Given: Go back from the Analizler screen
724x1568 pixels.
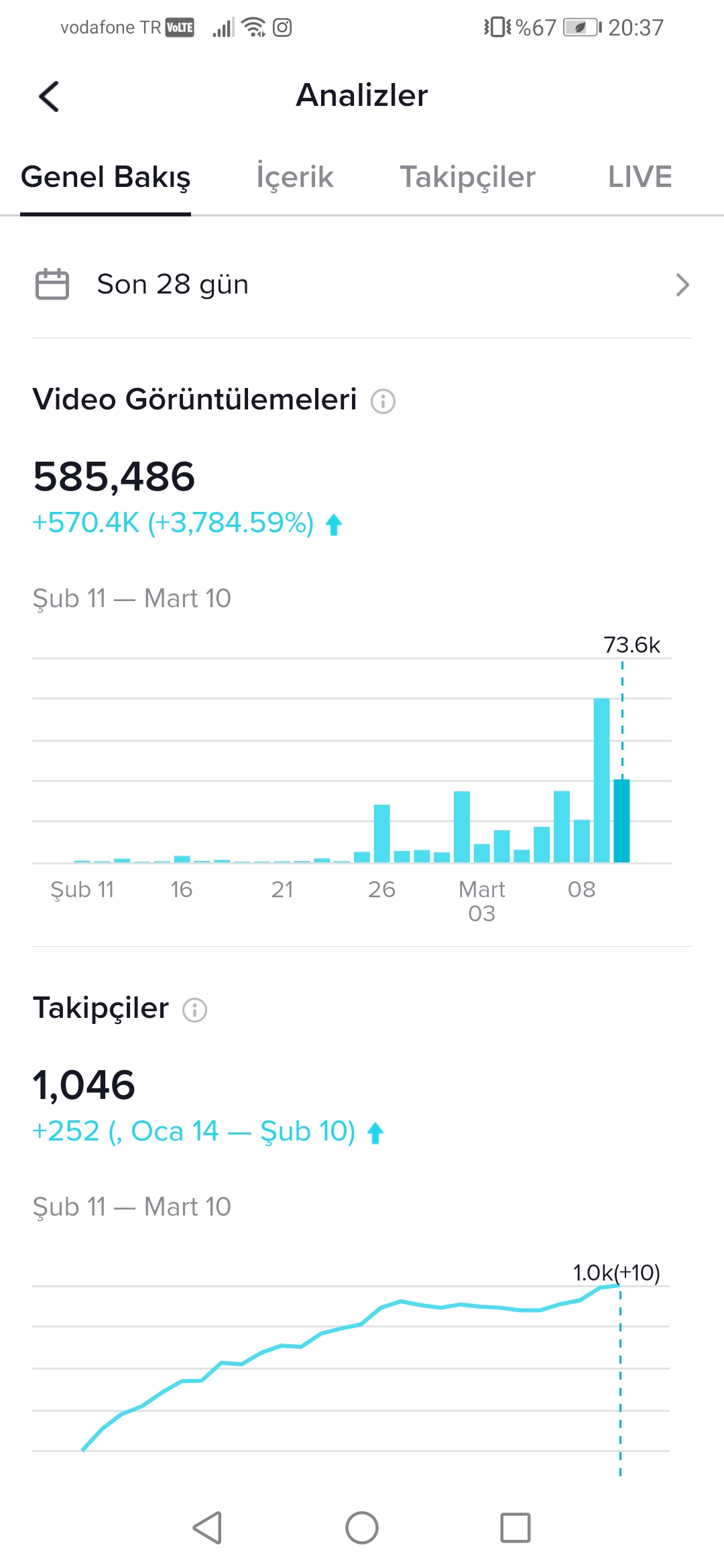Looking at the screenshot, I should [x=49, y=96].
